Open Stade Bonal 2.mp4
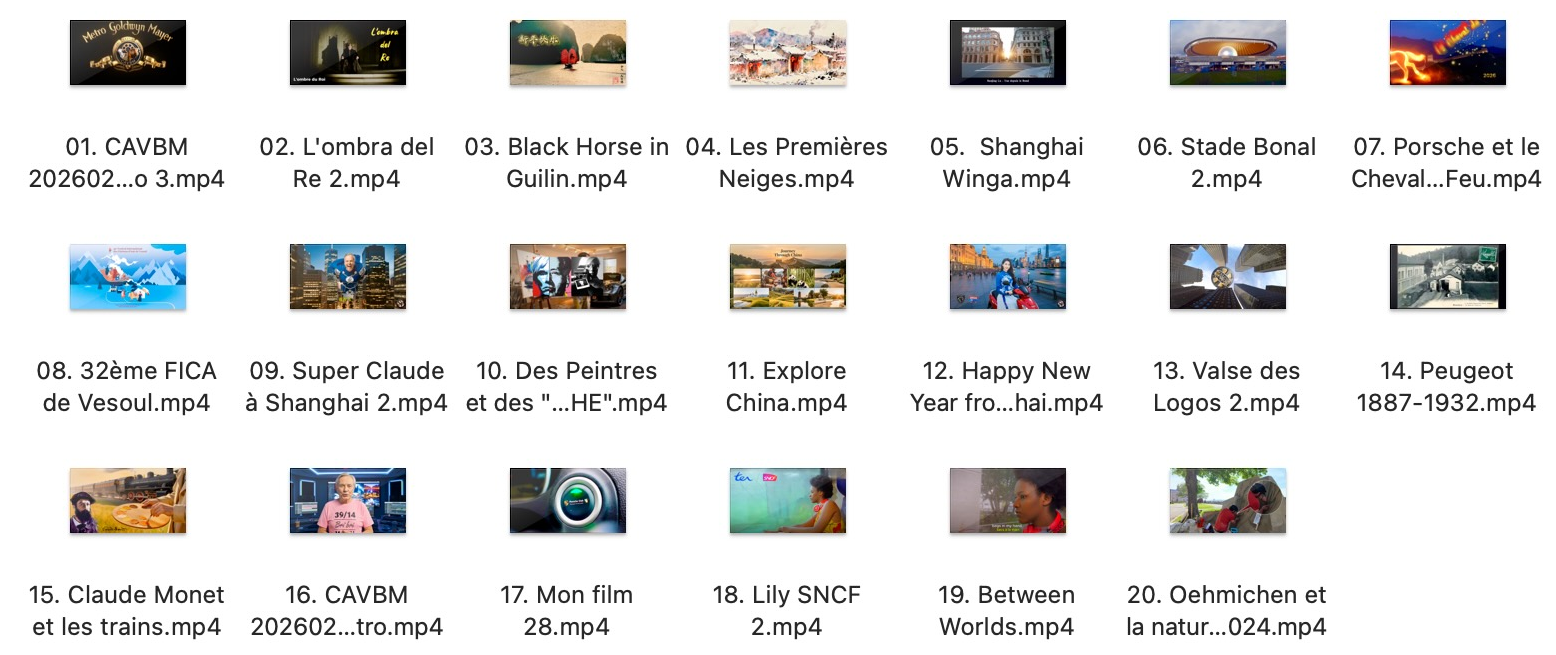Image resolution: width=1556 pixels, height=655 pixels. 1227,53
